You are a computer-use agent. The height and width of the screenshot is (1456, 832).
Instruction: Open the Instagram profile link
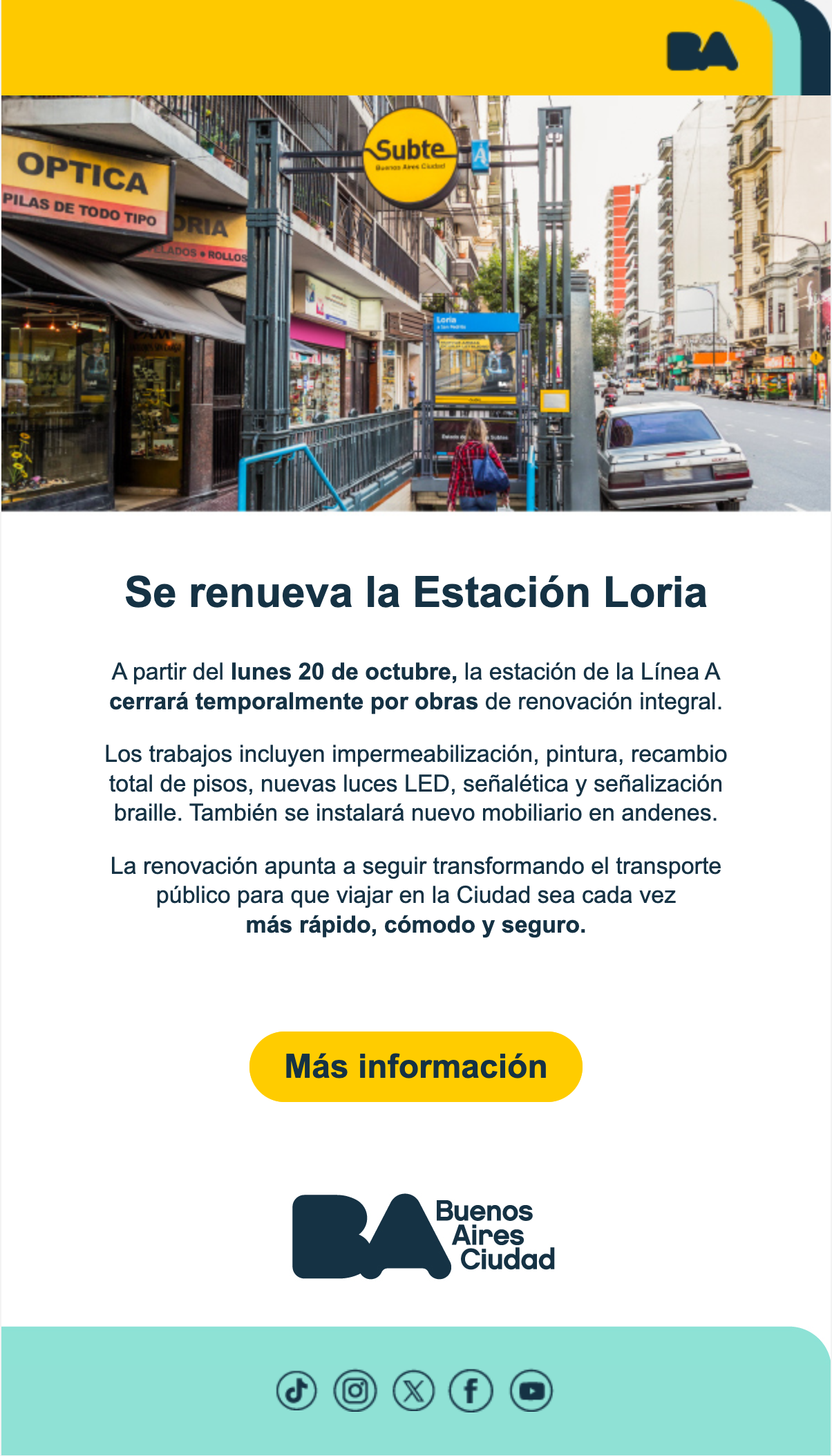pos(355,1390)
